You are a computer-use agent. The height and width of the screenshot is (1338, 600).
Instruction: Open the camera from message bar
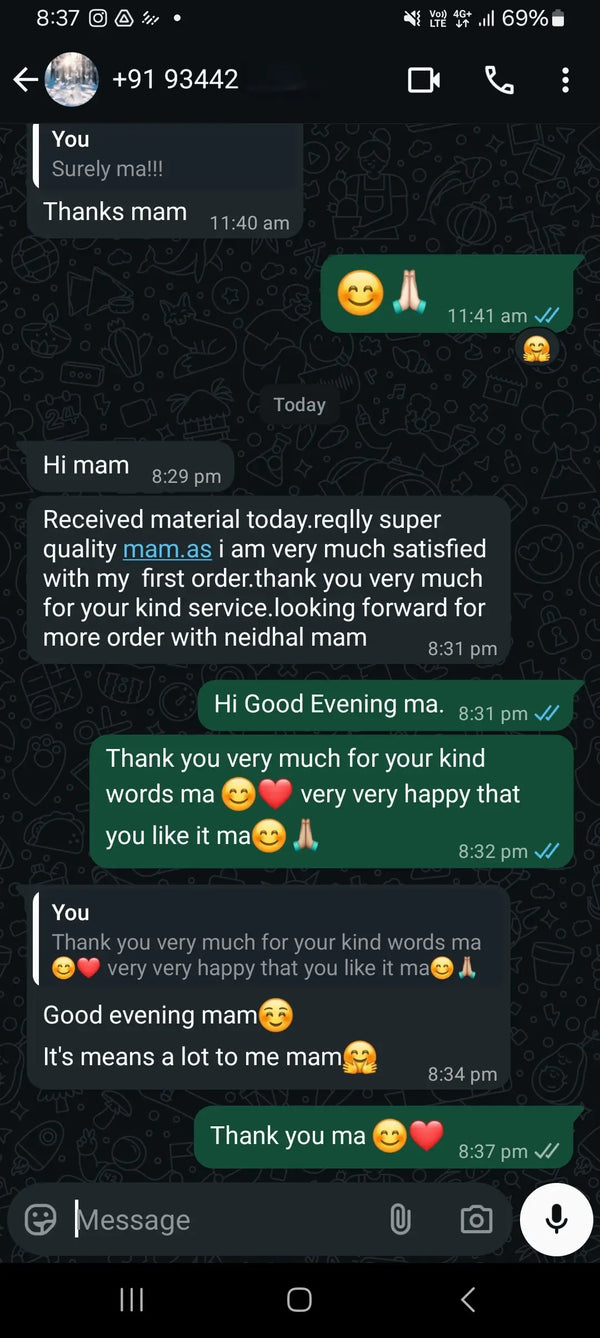tap(476, 1219)
